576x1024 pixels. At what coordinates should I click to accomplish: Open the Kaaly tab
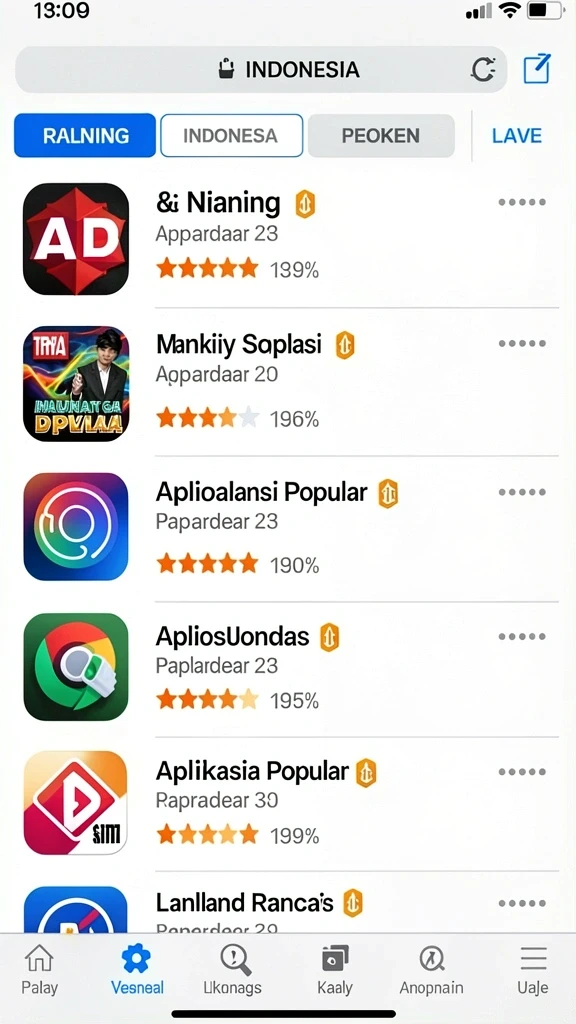coord(335,969)
